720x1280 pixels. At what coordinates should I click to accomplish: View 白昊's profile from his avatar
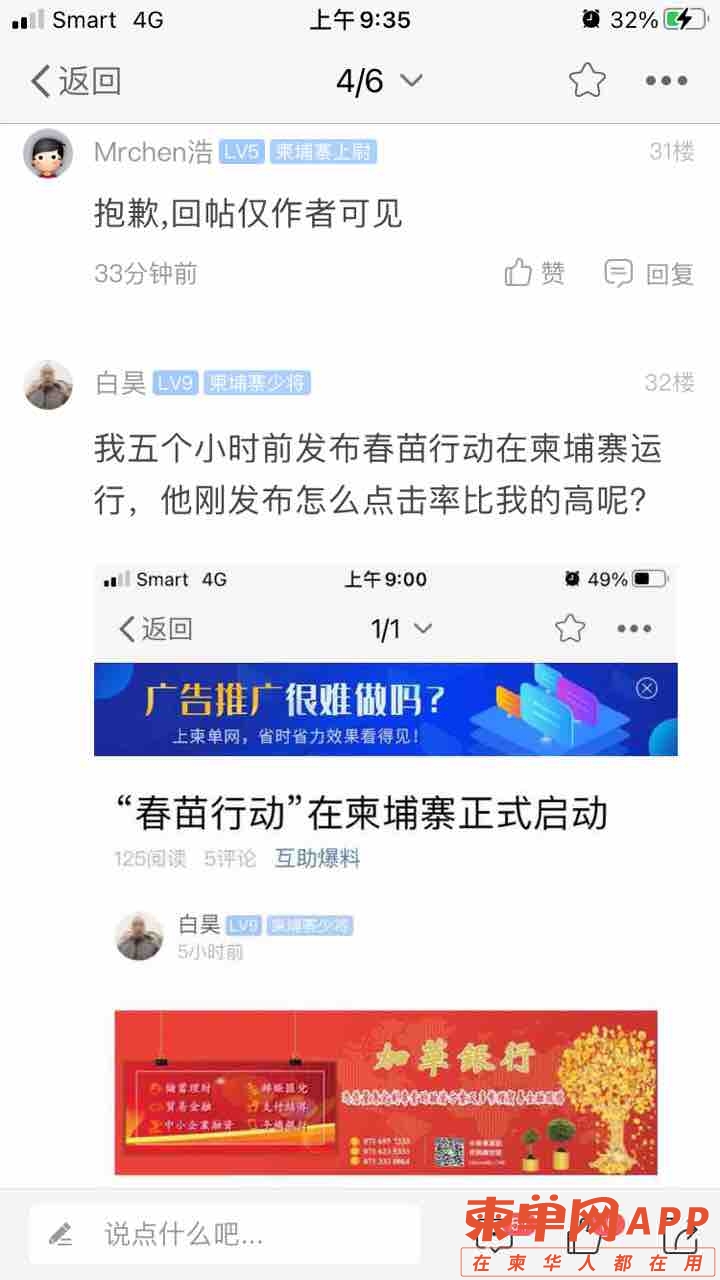tap(48, 385)
